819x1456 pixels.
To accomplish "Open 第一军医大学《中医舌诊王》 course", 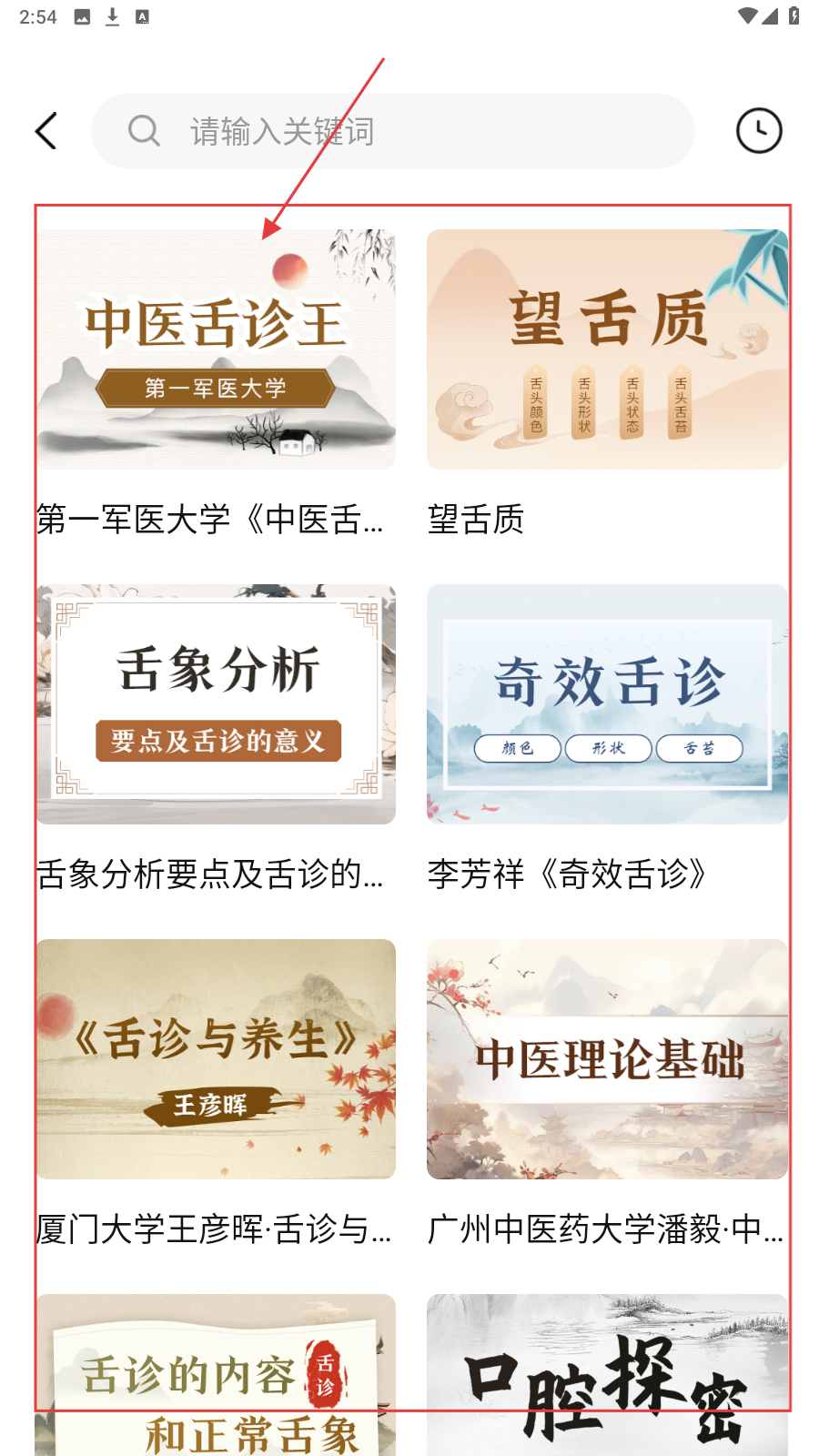I will click(216, 349).
